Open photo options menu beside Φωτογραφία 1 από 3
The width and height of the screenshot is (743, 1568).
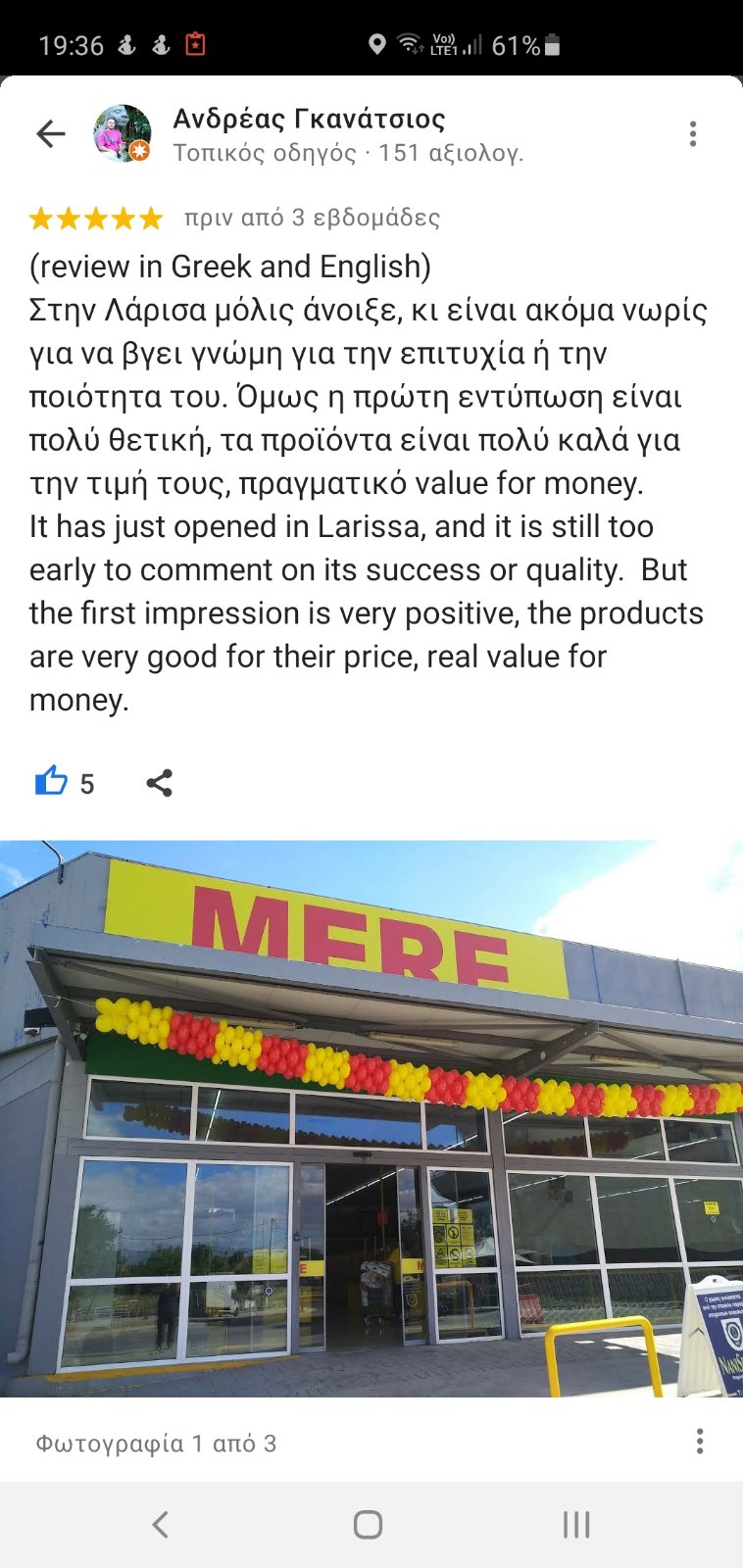point(699,1442)
